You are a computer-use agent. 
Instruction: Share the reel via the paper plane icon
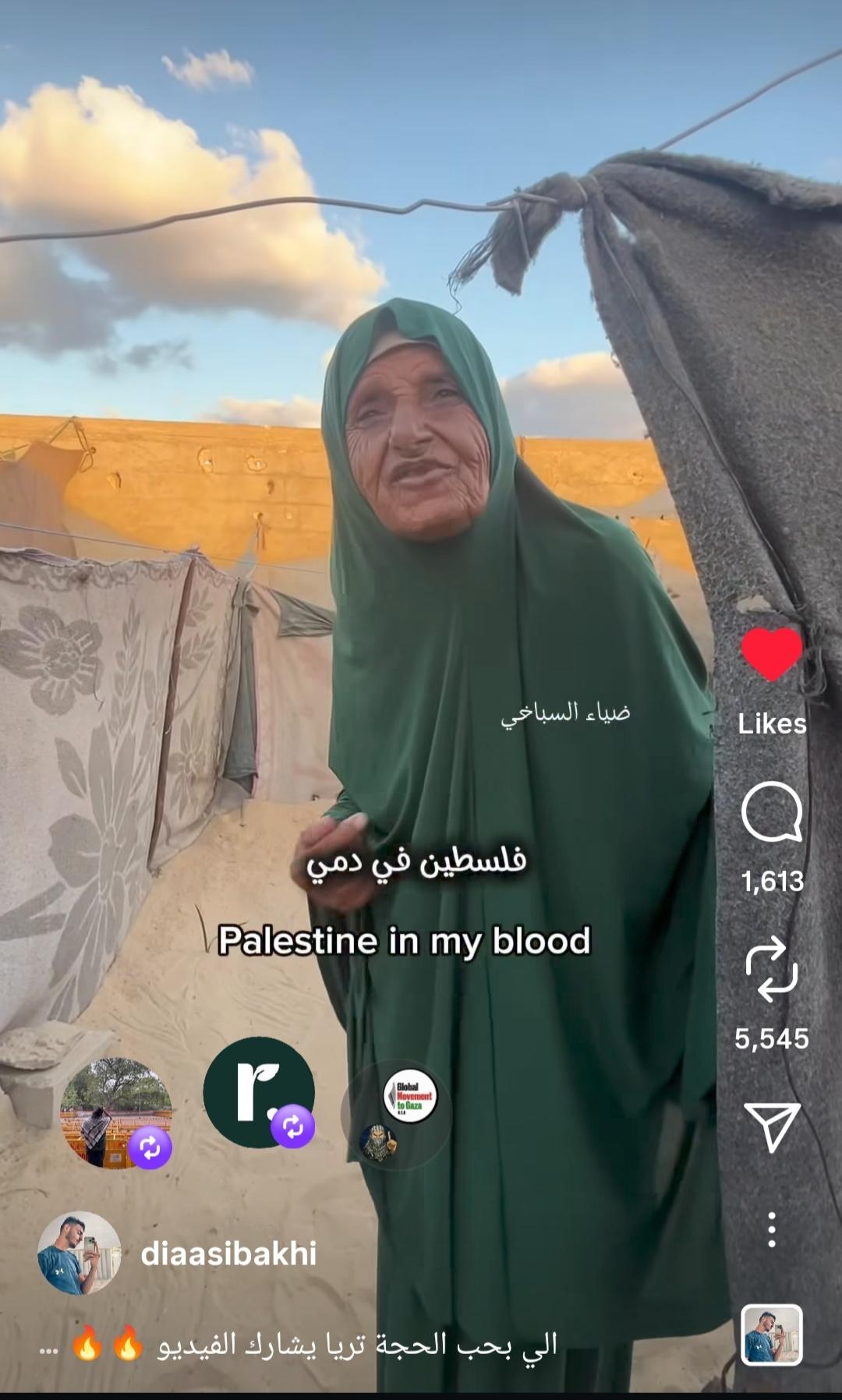click(x=771, y=1126)
